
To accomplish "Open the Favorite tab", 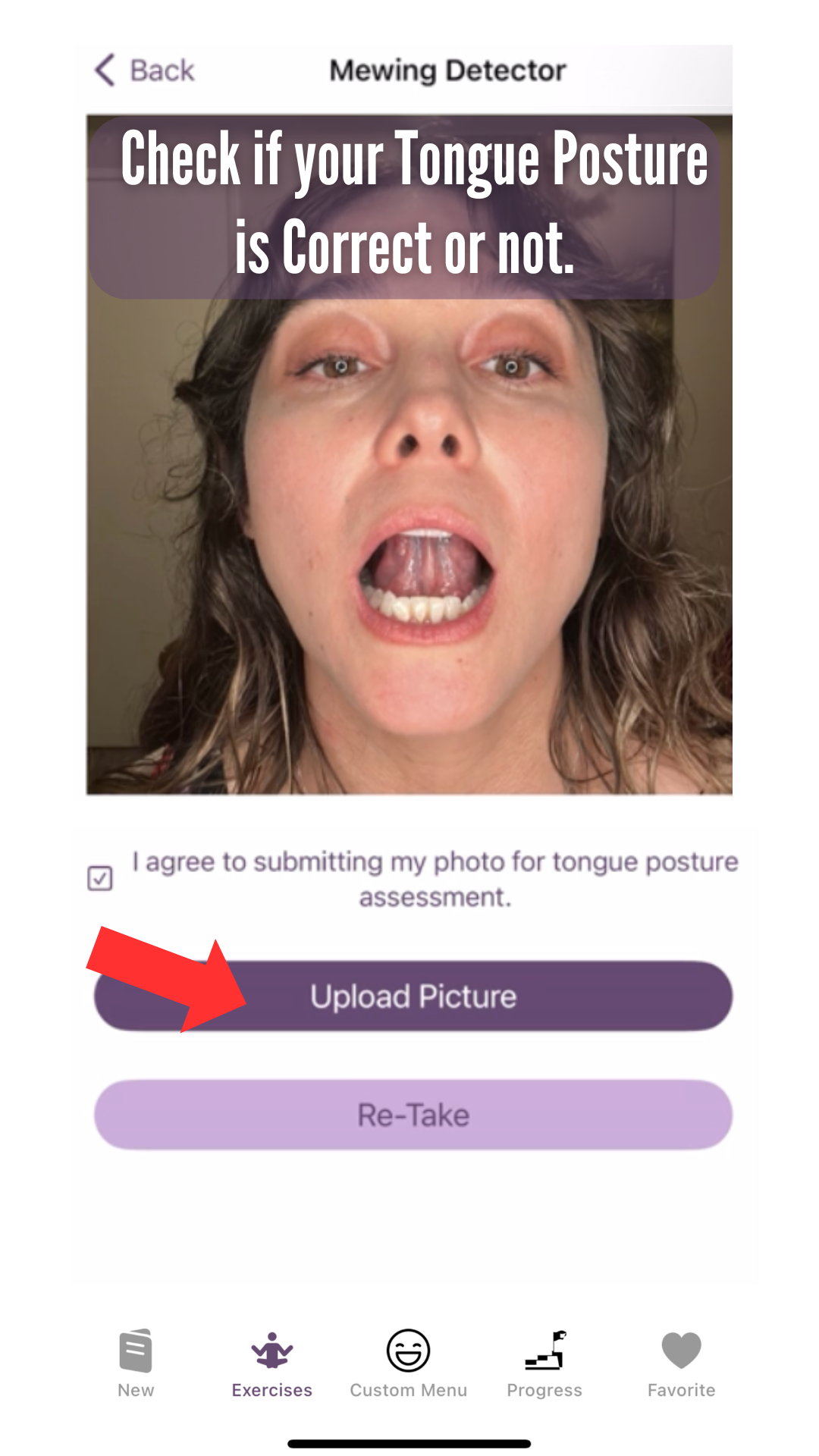I will coord(681,1363).
